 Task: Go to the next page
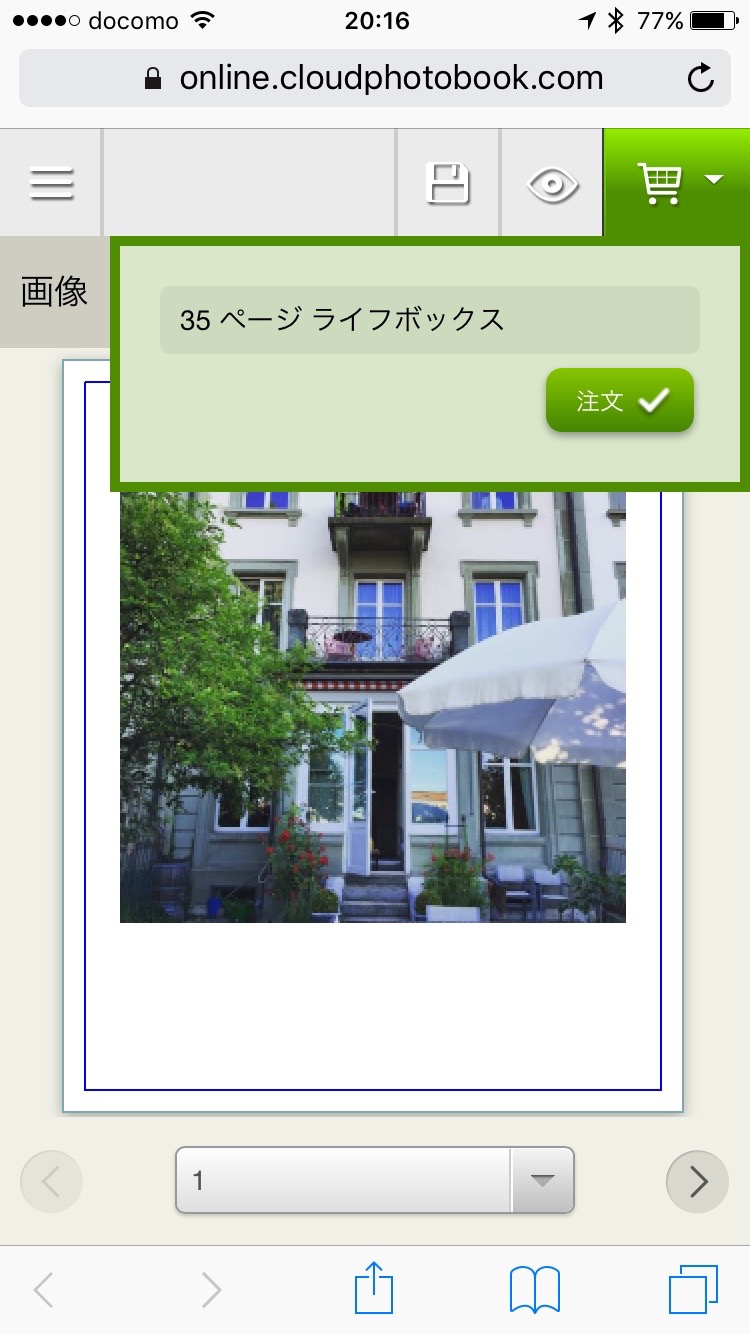point(697,1182)
